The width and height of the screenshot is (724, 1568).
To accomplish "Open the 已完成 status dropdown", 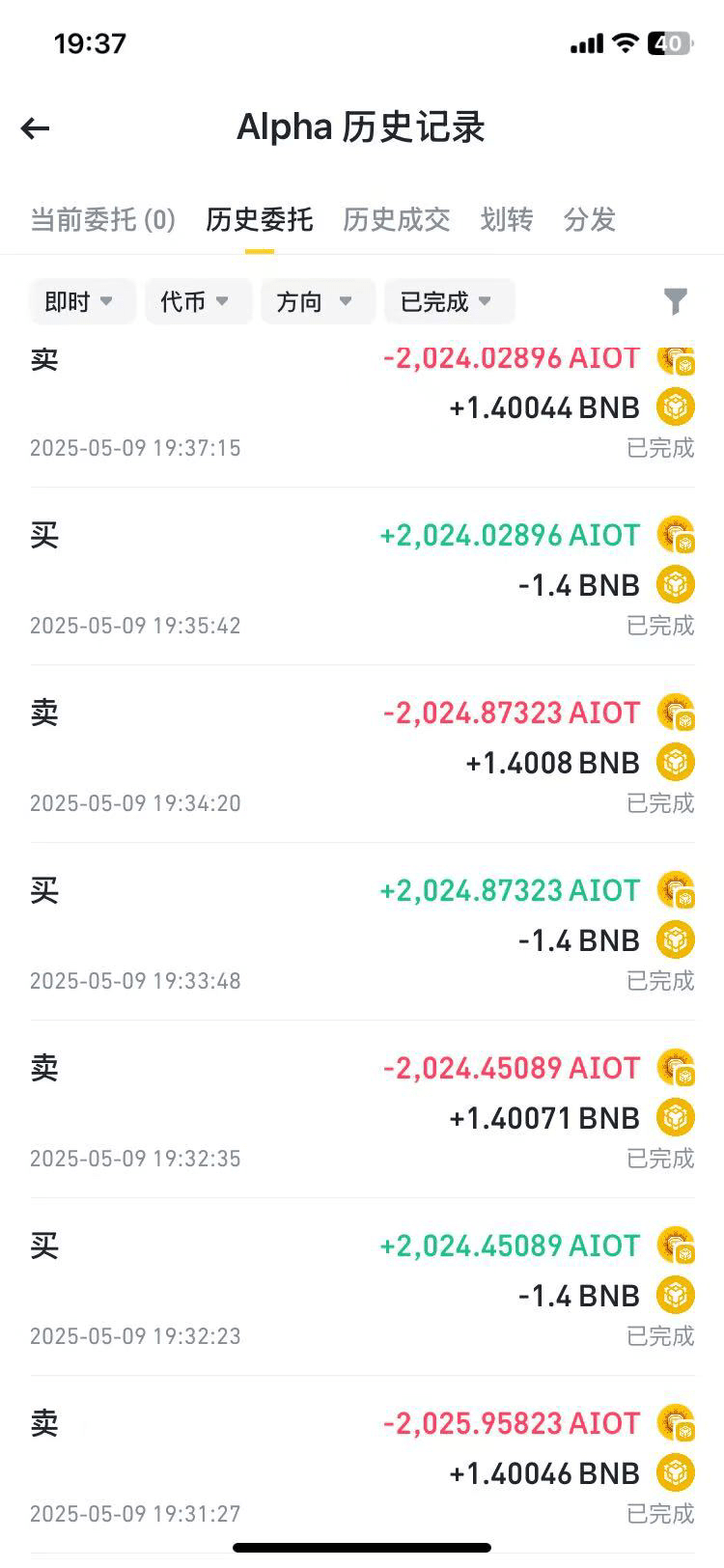I will (449, 302).
